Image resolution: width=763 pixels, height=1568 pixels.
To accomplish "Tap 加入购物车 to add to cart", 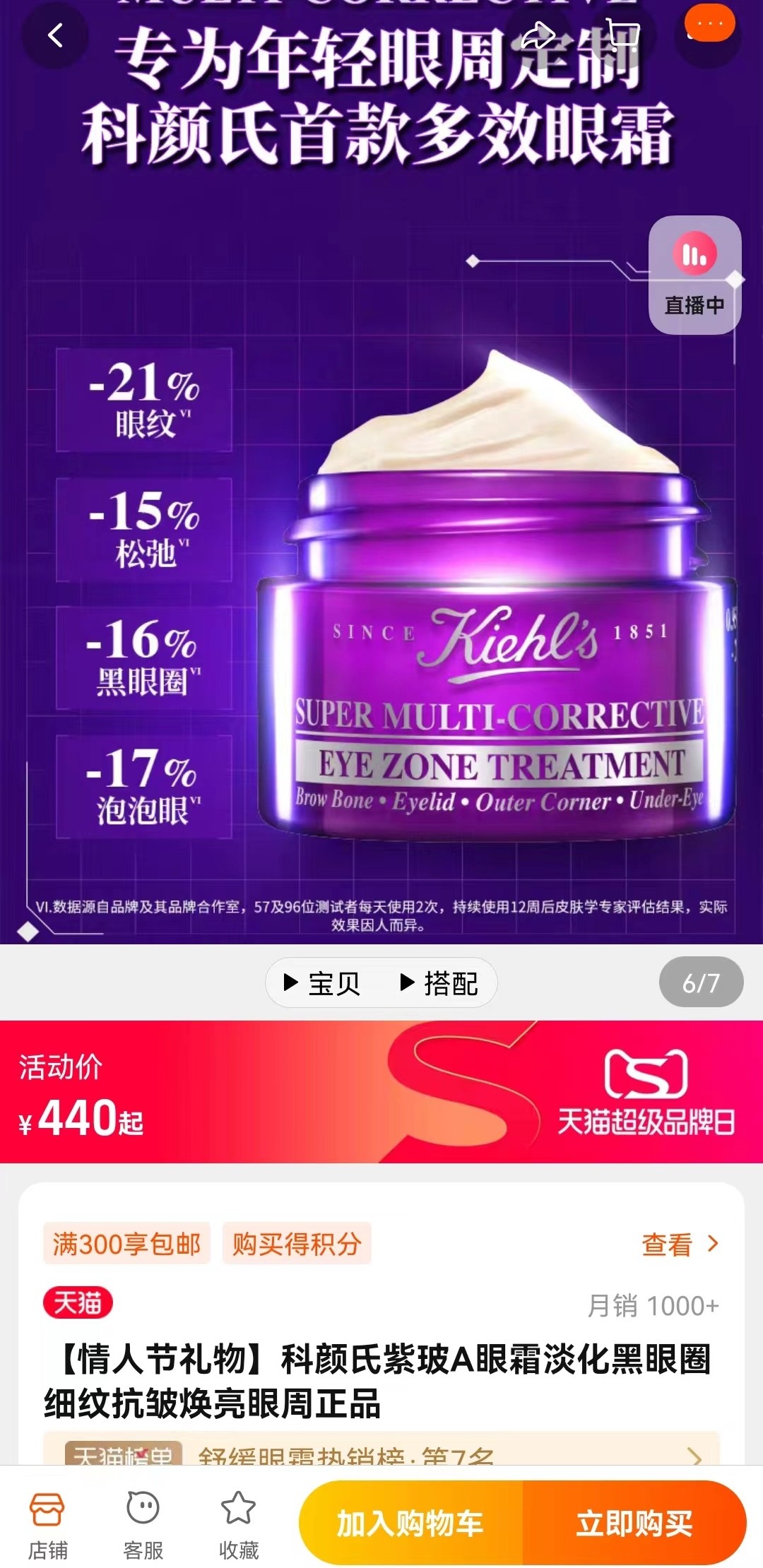I will coord(411,1522).
